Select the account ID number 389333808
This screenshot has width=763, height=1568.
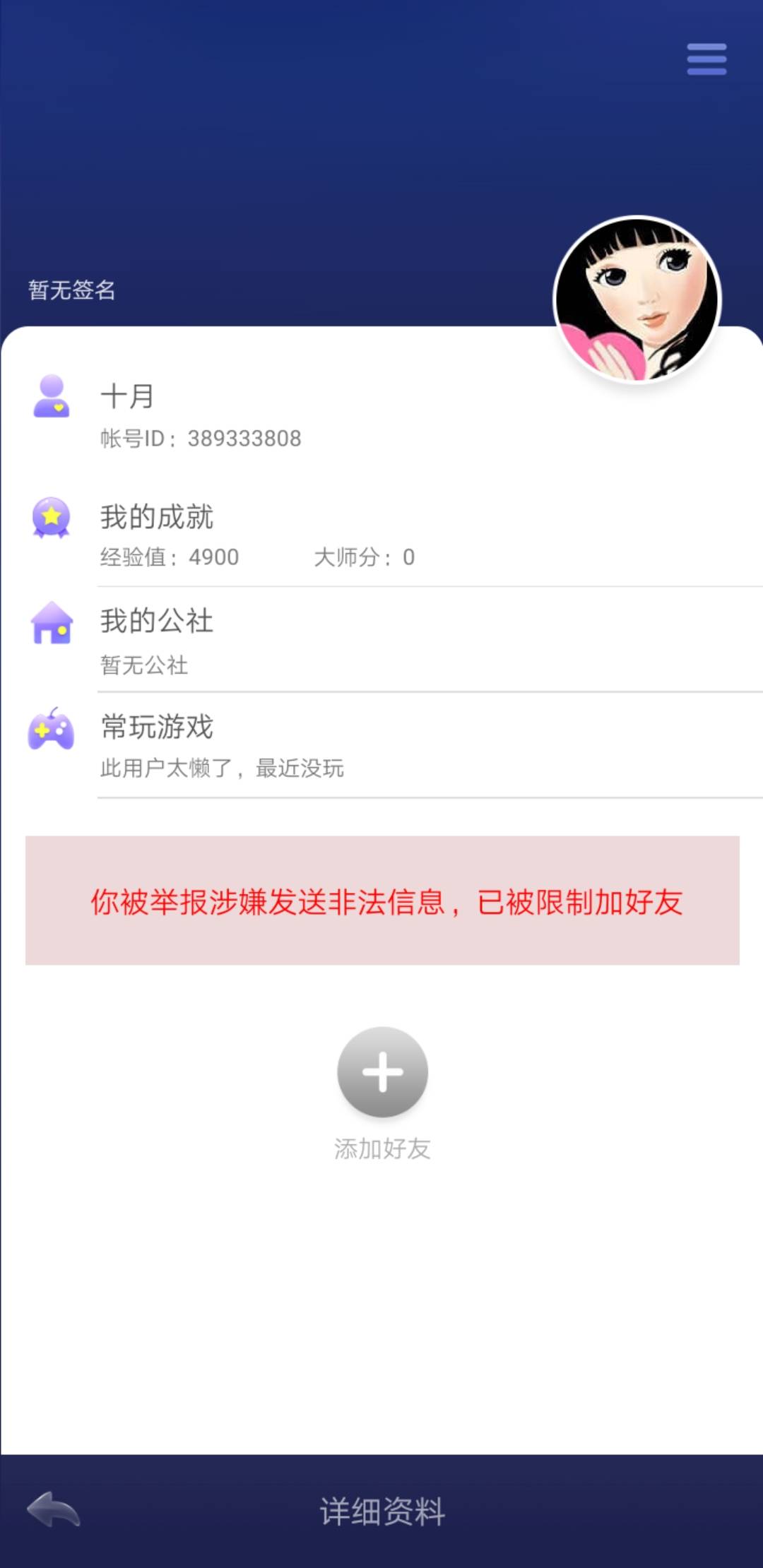[200, 438]
